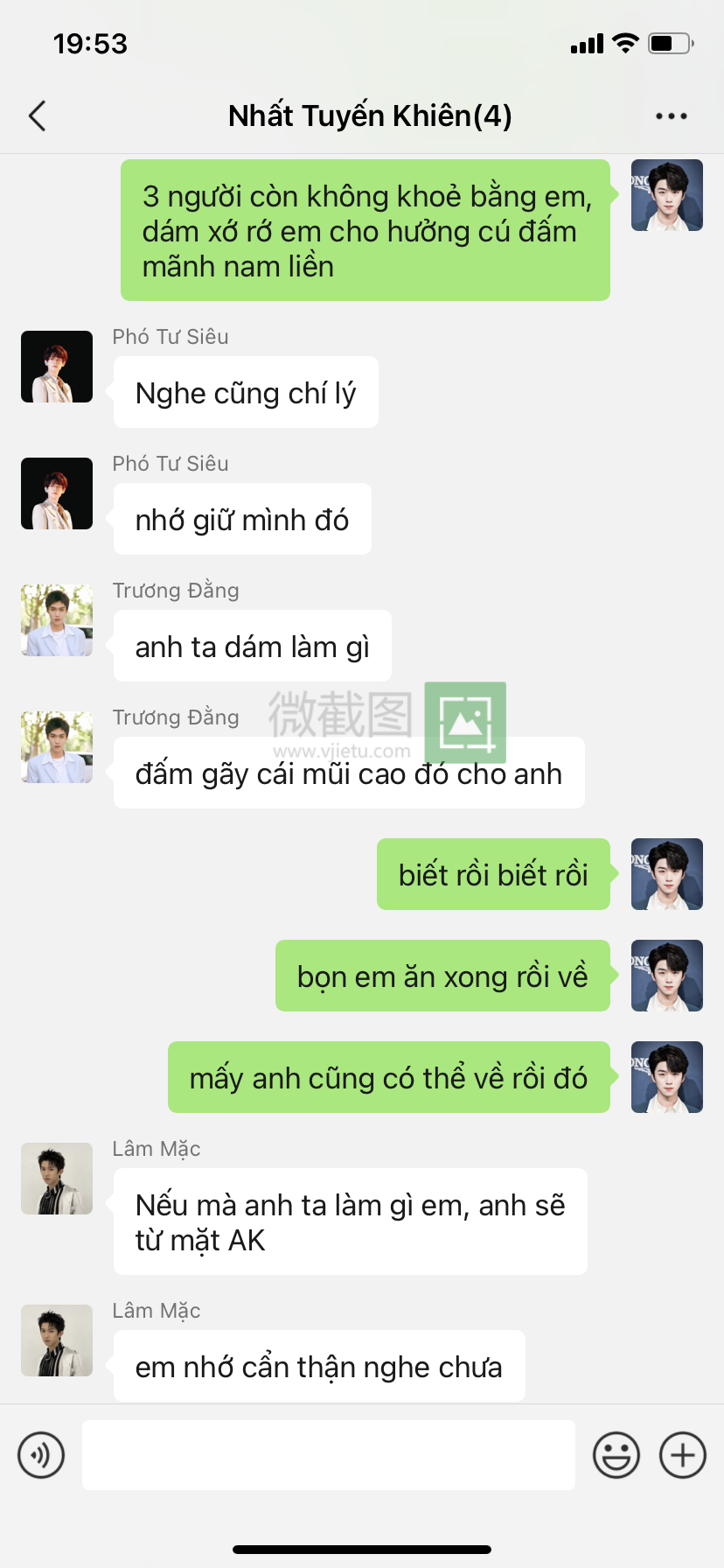This screenshot has height=1568, width=724.
Task: Open Trương Đằng's avatar beside "anh ta dám làm gì"
Action: (x=57, y=620)
